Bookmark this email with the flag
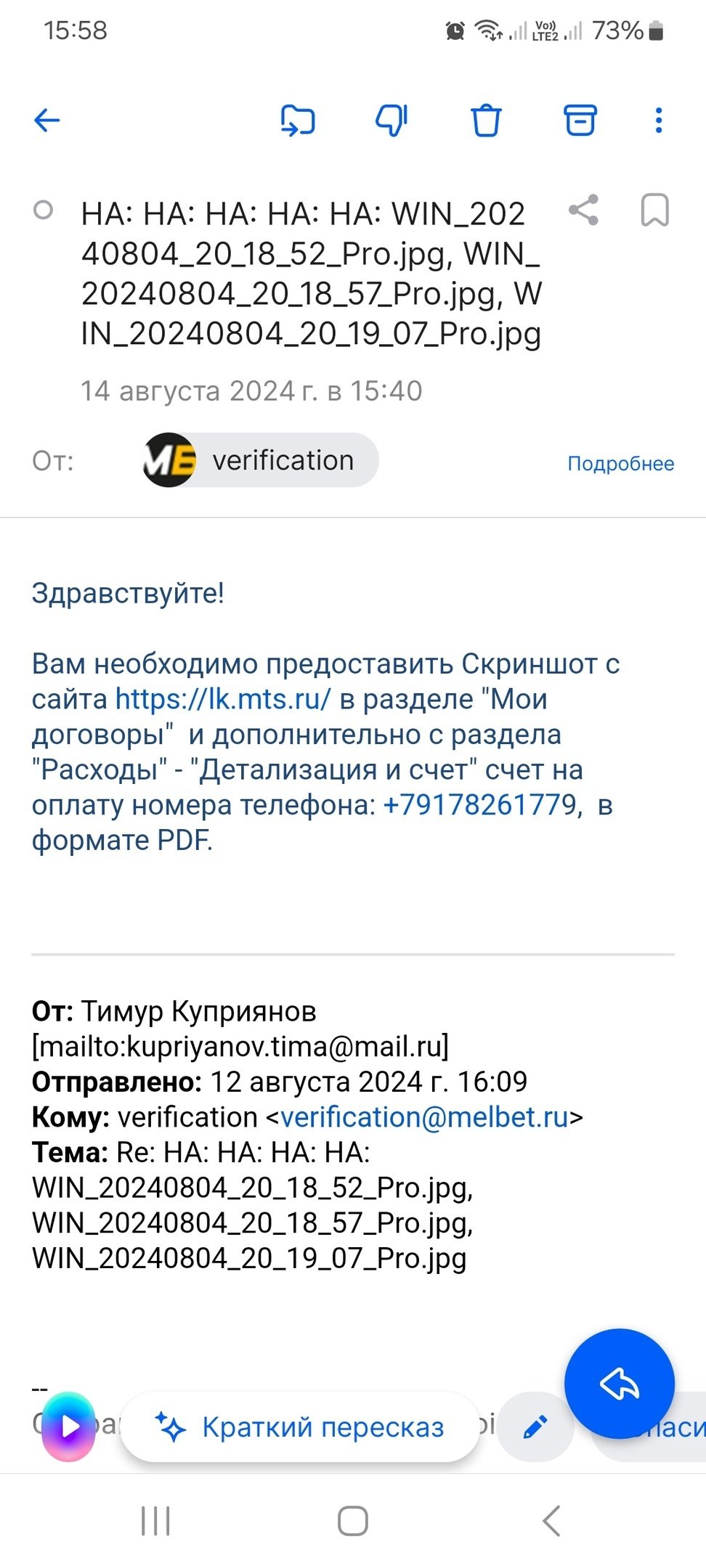This screenshot has height=1568, width=706. [x=654, y=211]
